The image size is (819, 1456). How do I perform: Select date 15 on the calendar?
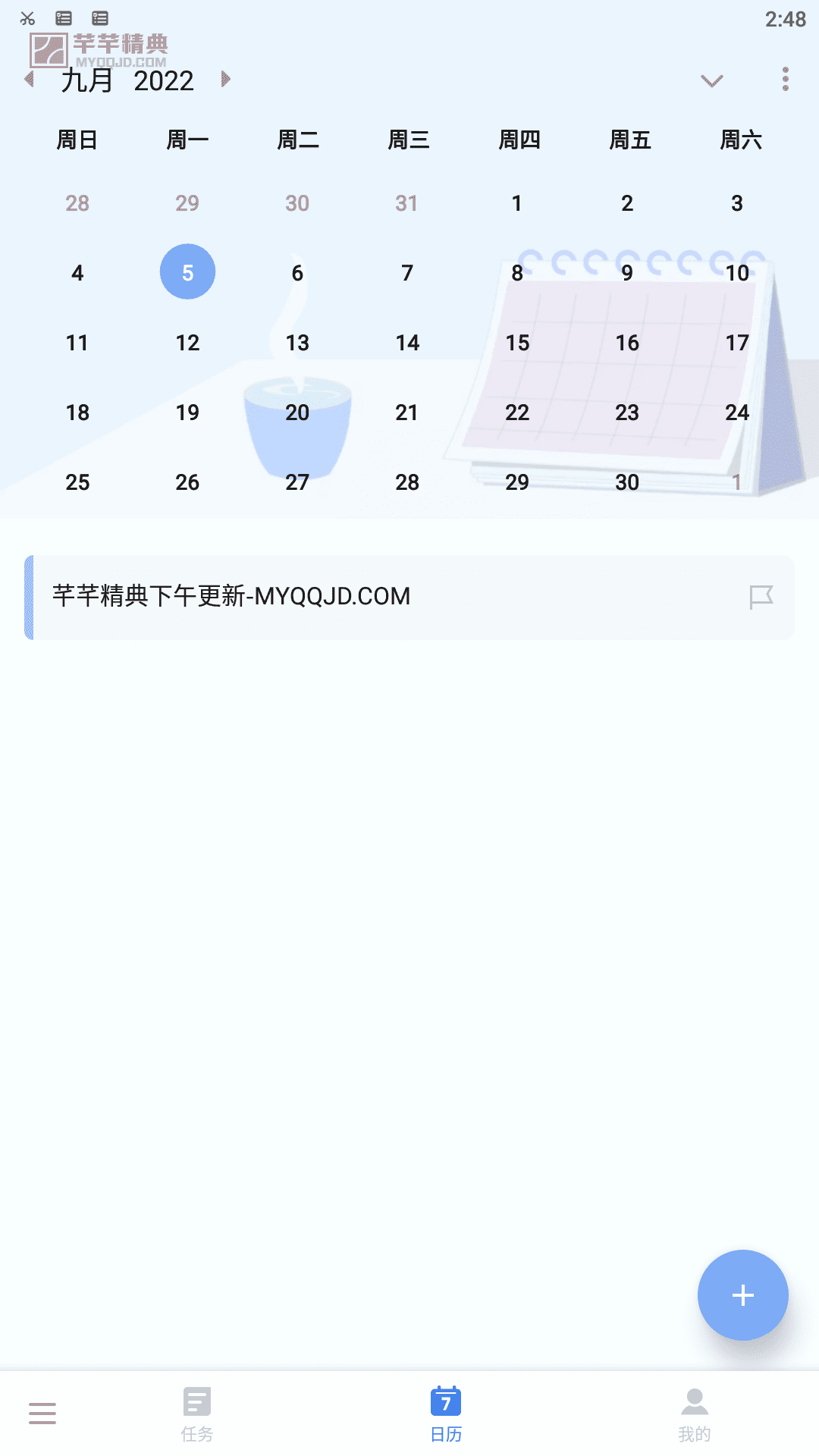(x=516, y=342)
